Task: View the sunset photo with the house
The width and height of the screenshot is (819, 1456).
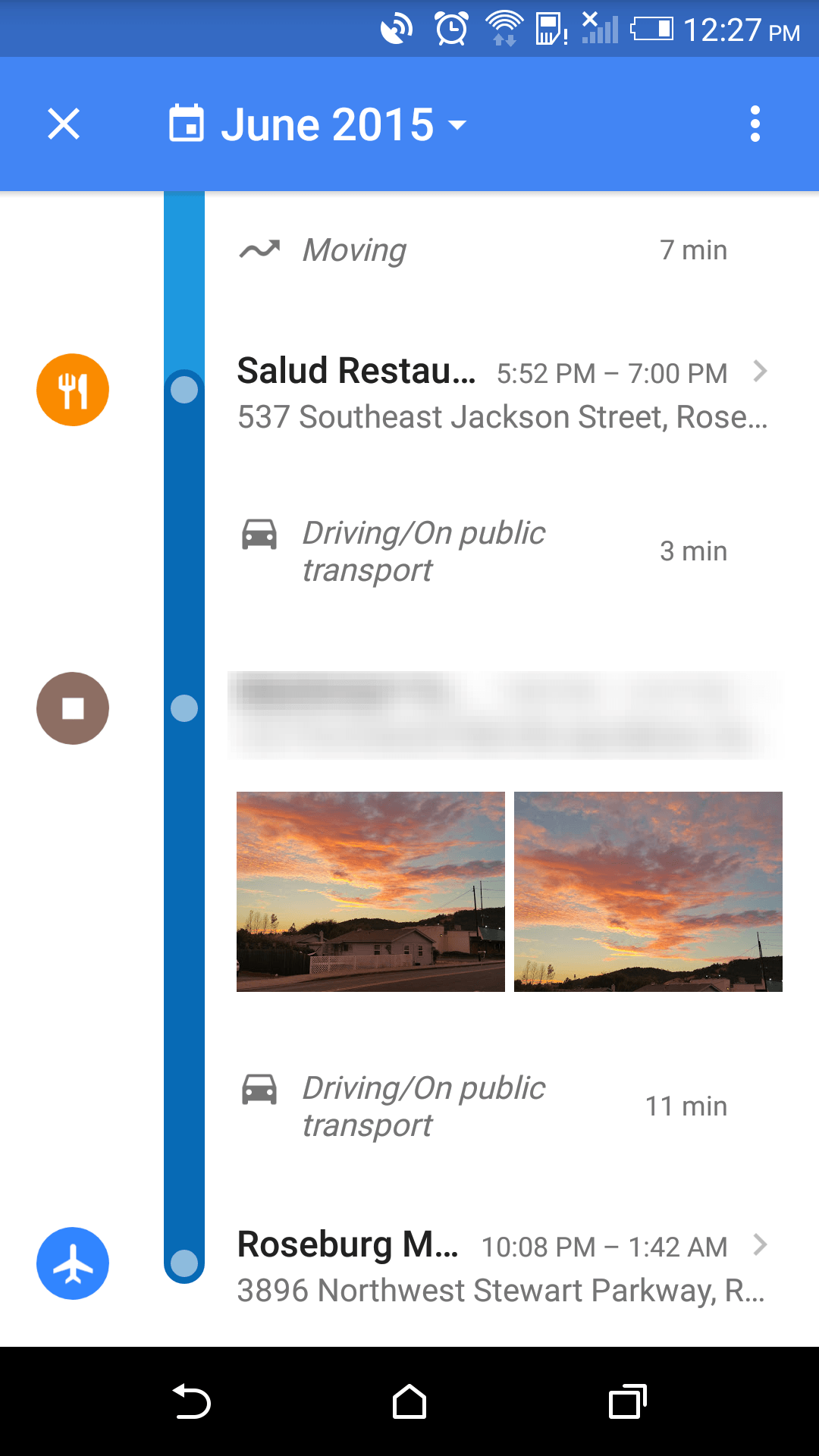Action: coord(370,892)
